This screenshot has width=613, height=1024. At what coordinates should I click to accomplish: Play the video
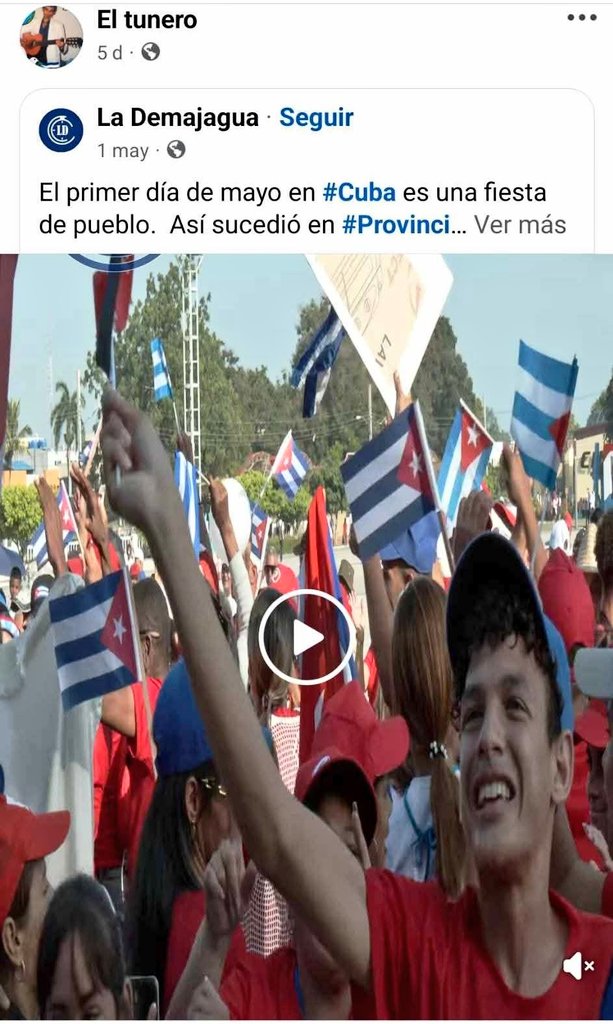[306, 637]
